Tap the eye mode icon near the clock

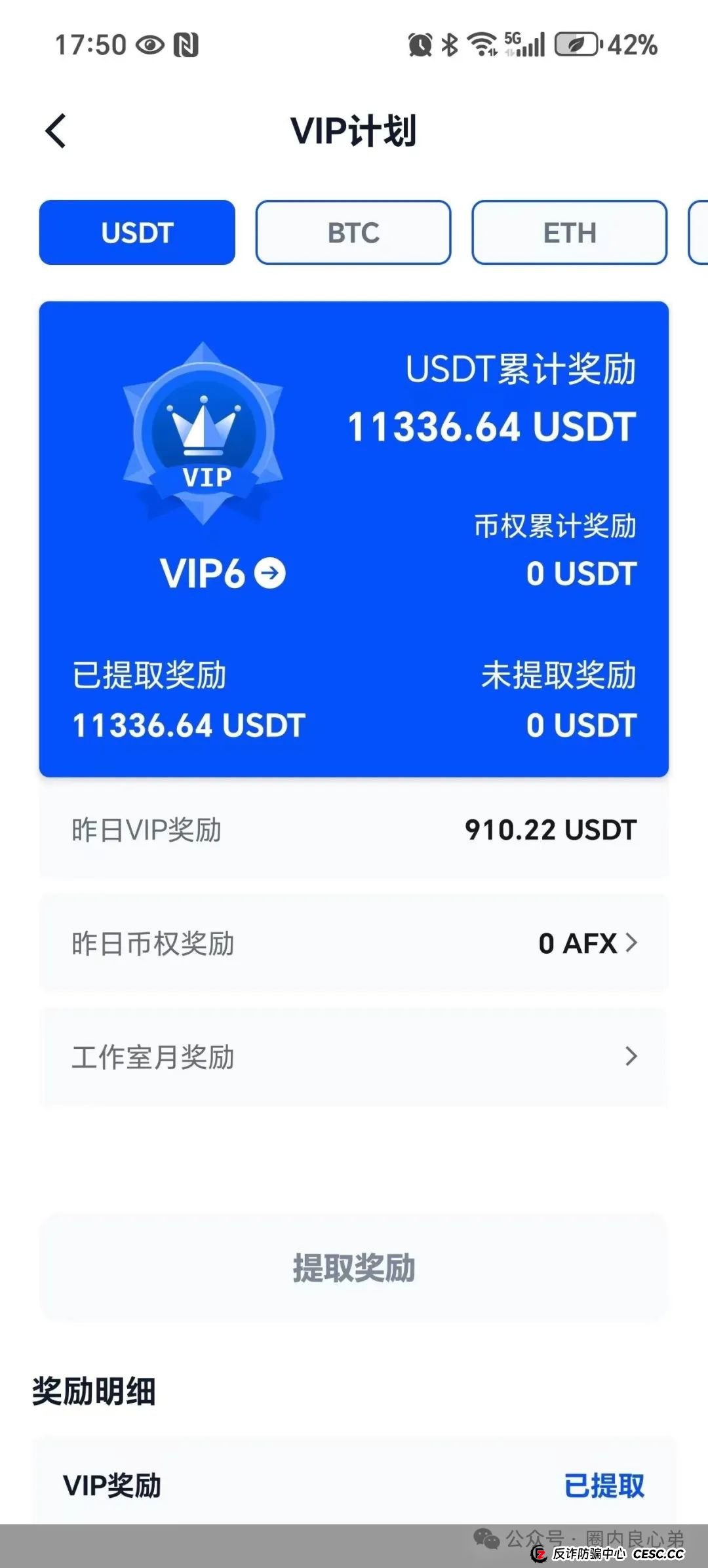[x=149, y=45]
